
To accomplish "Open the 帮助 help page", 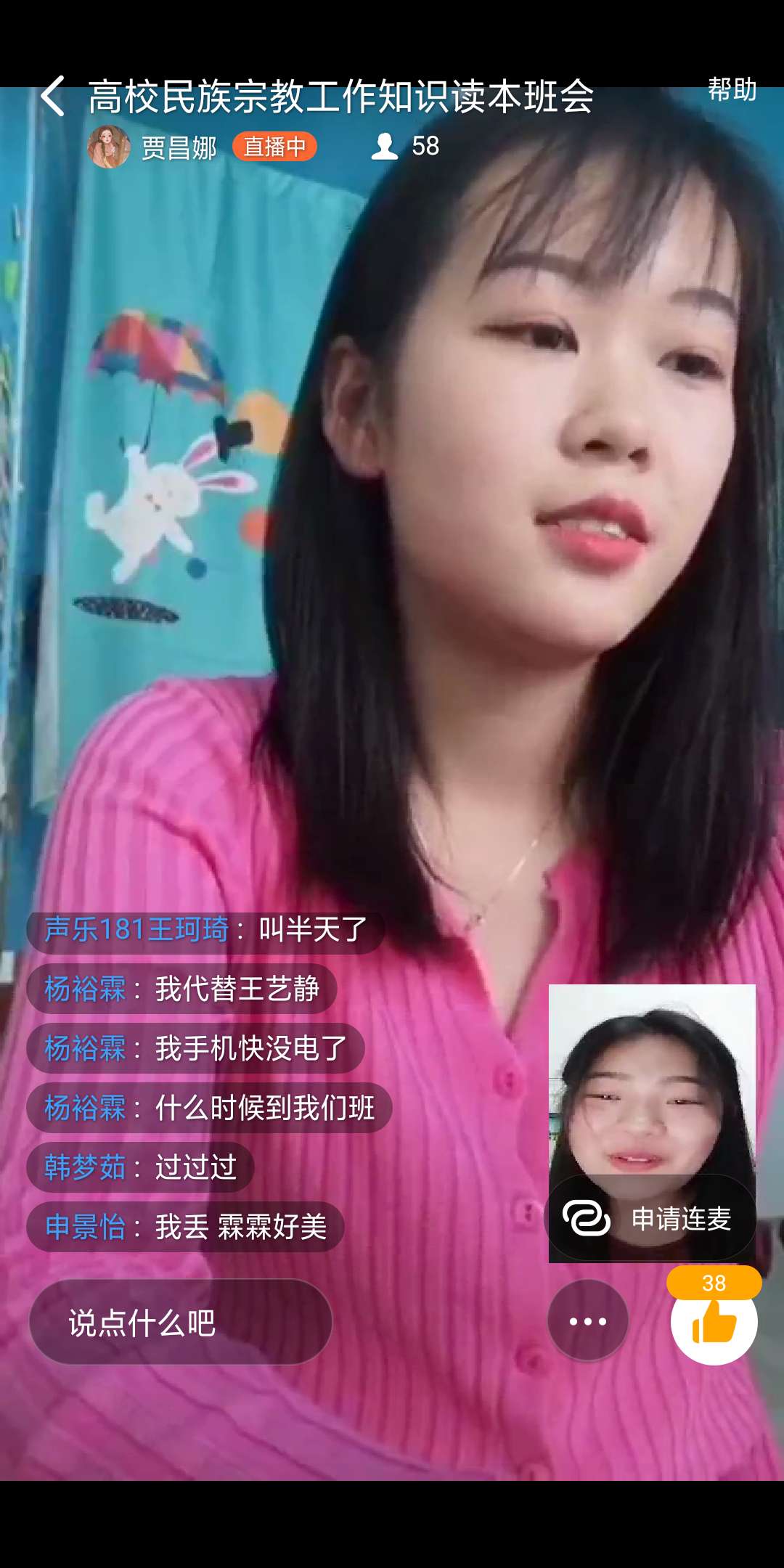I will pyautogui.click(x=732, y=90).
